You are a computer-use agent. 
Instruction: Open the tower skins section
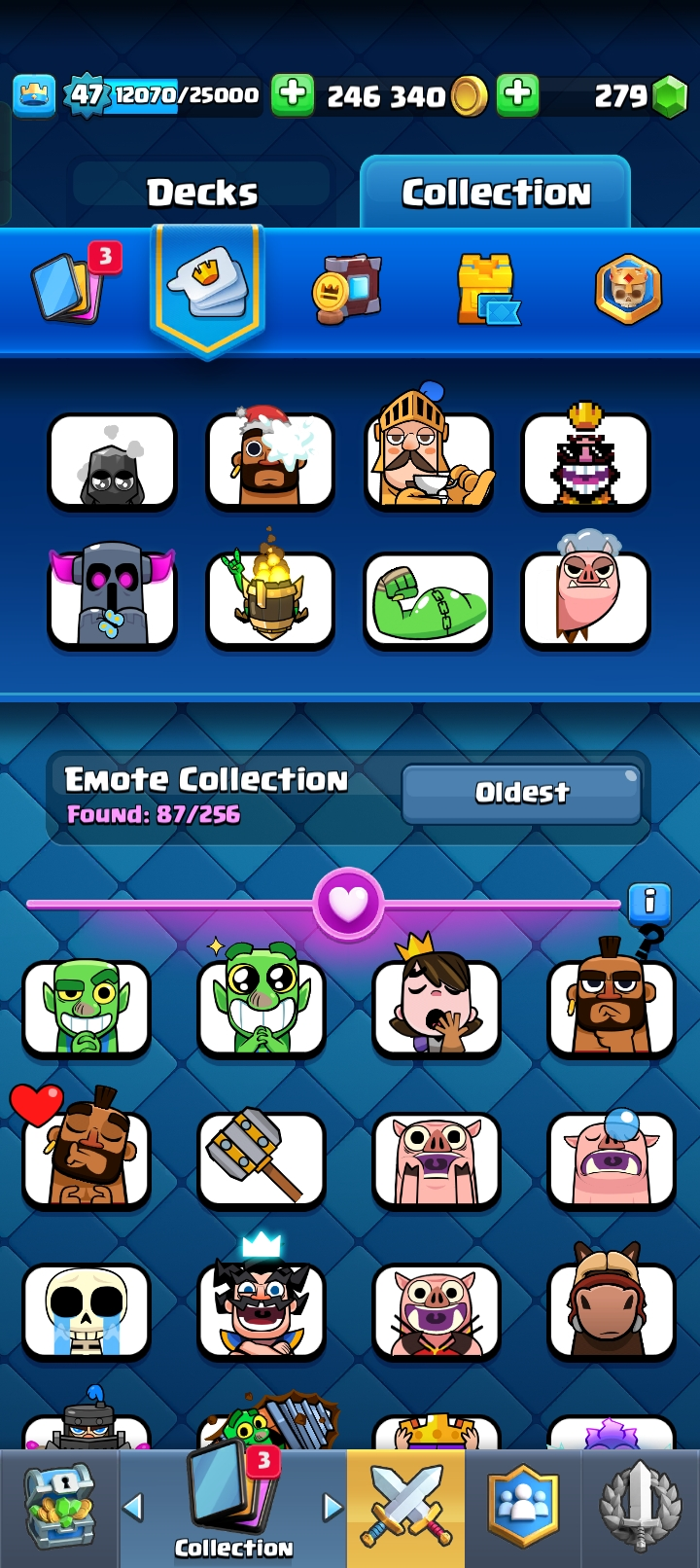coord(488,289)
